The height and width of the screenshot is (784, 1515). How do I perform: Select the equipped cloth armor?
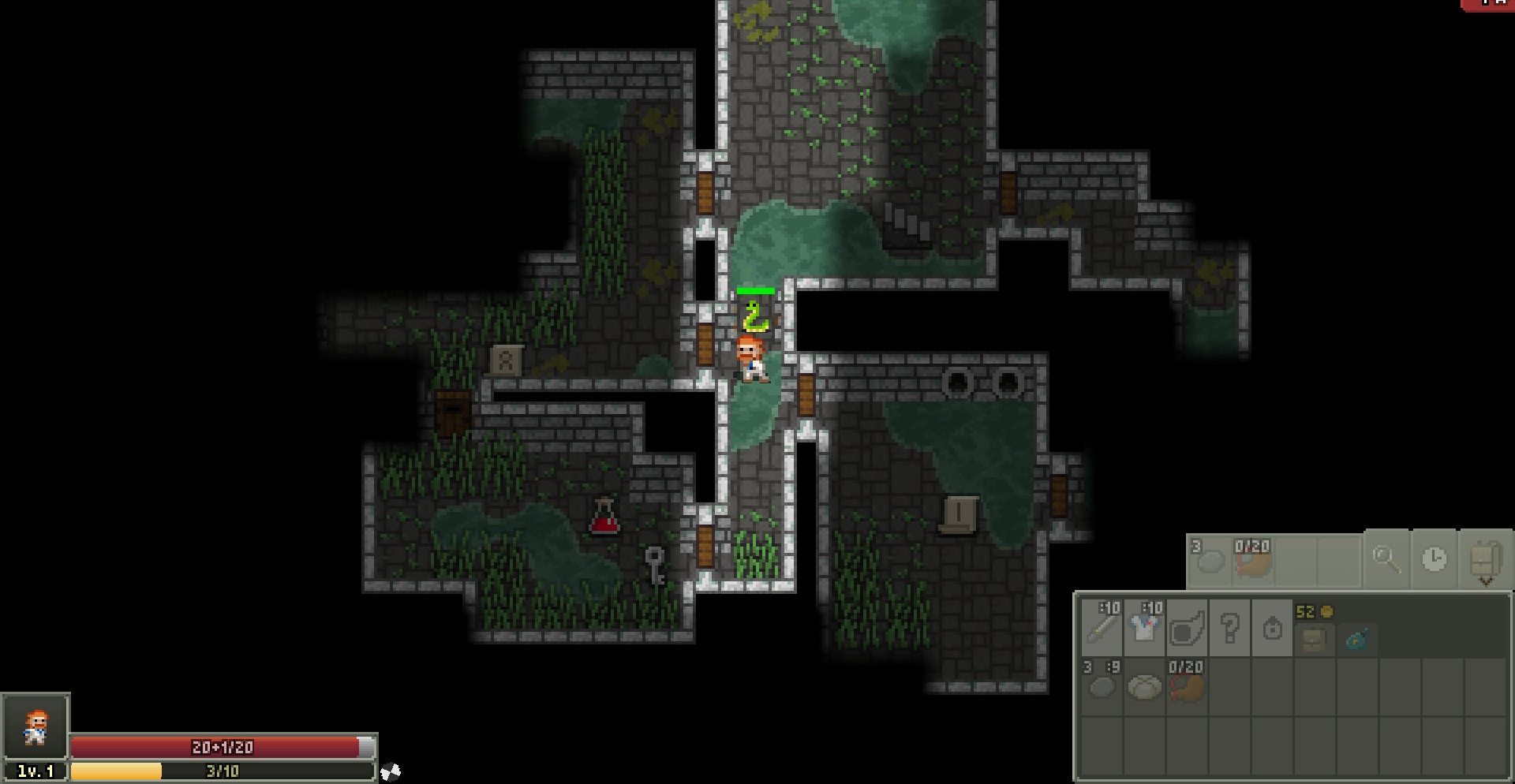pos(1144,629)
